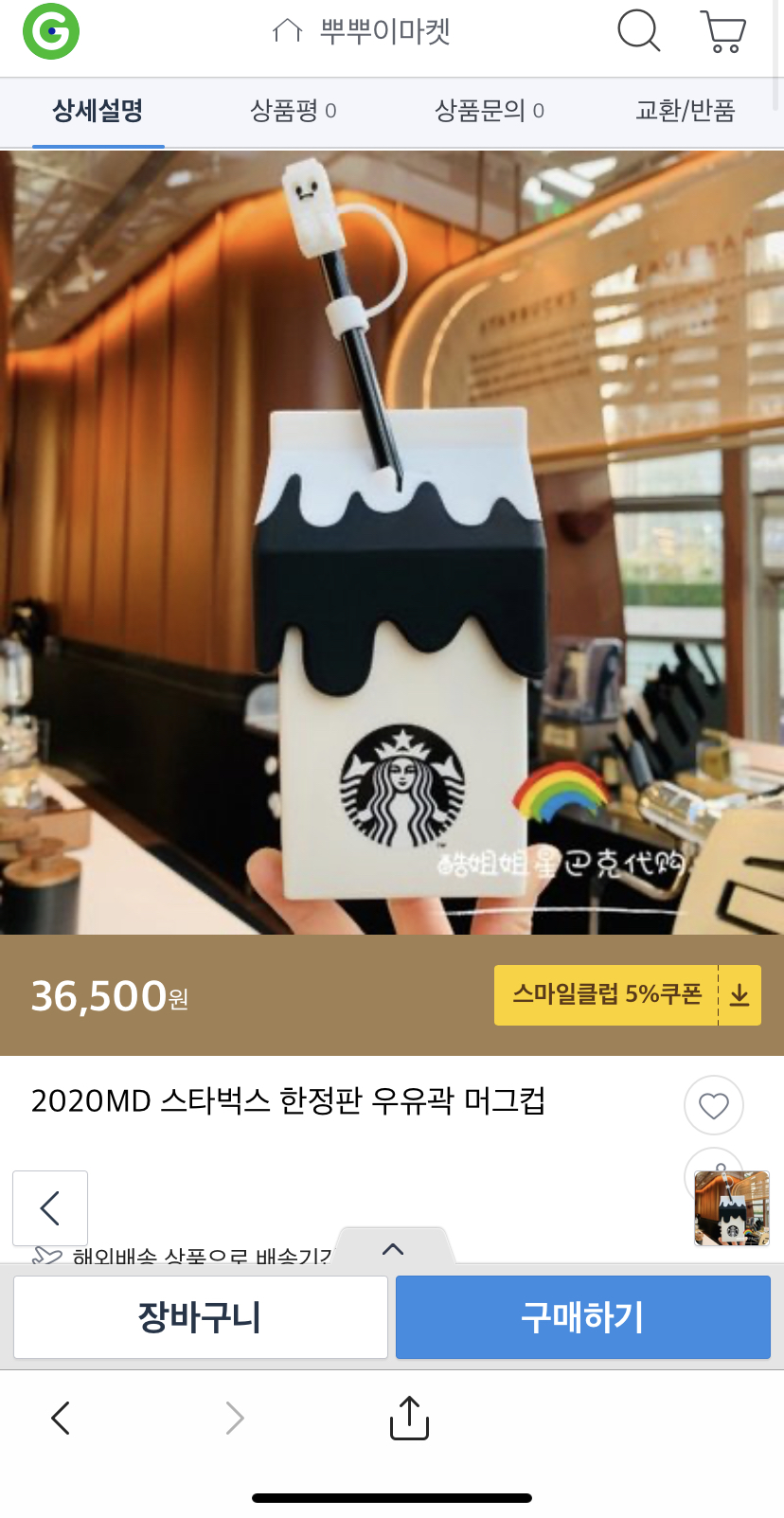Open the shopping cart icon

[x=723, y=31]
